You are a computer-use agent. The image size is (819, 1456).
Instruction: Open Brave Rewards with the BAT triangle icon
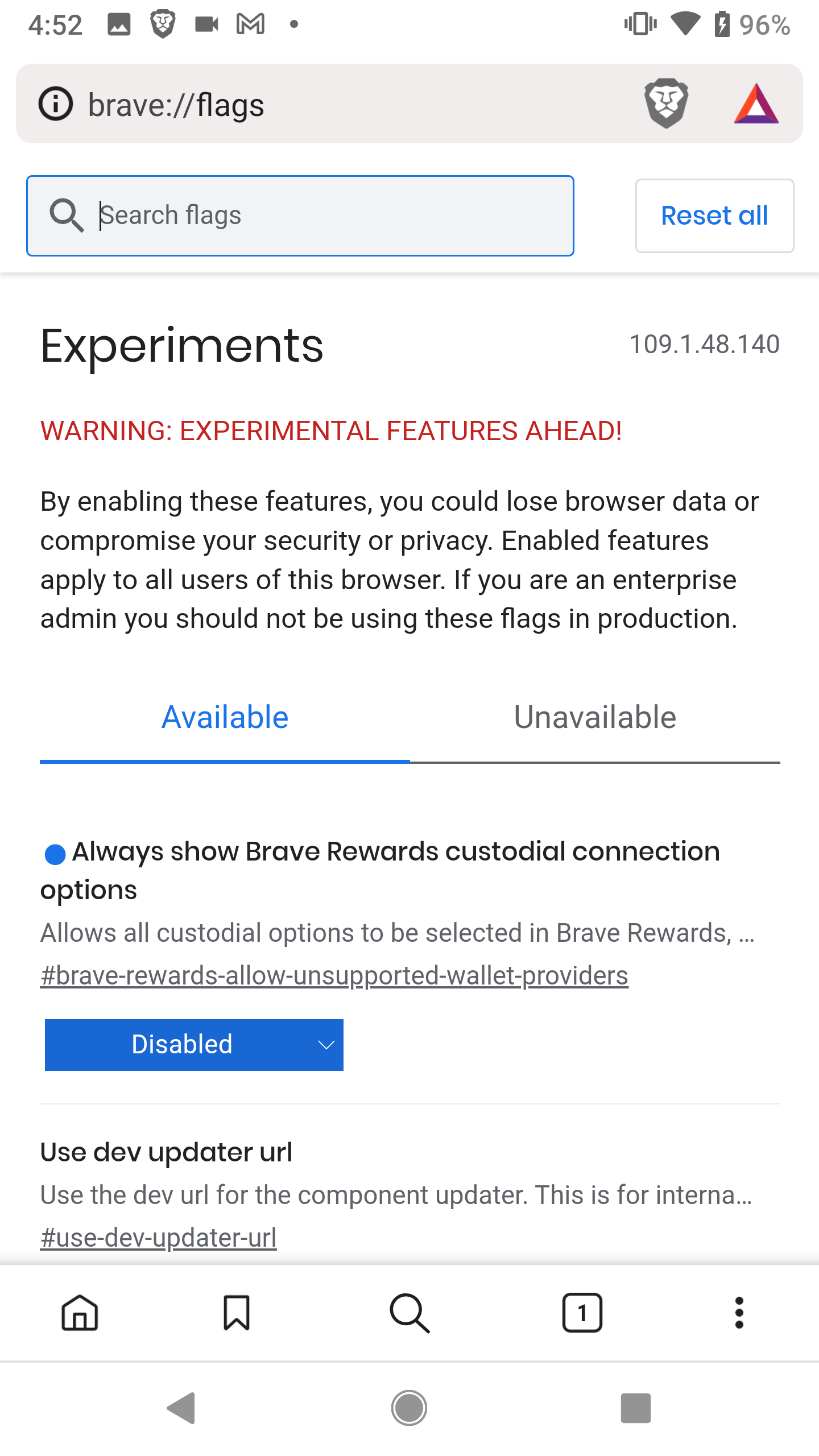pyautogui.click(x=756, y=104)
